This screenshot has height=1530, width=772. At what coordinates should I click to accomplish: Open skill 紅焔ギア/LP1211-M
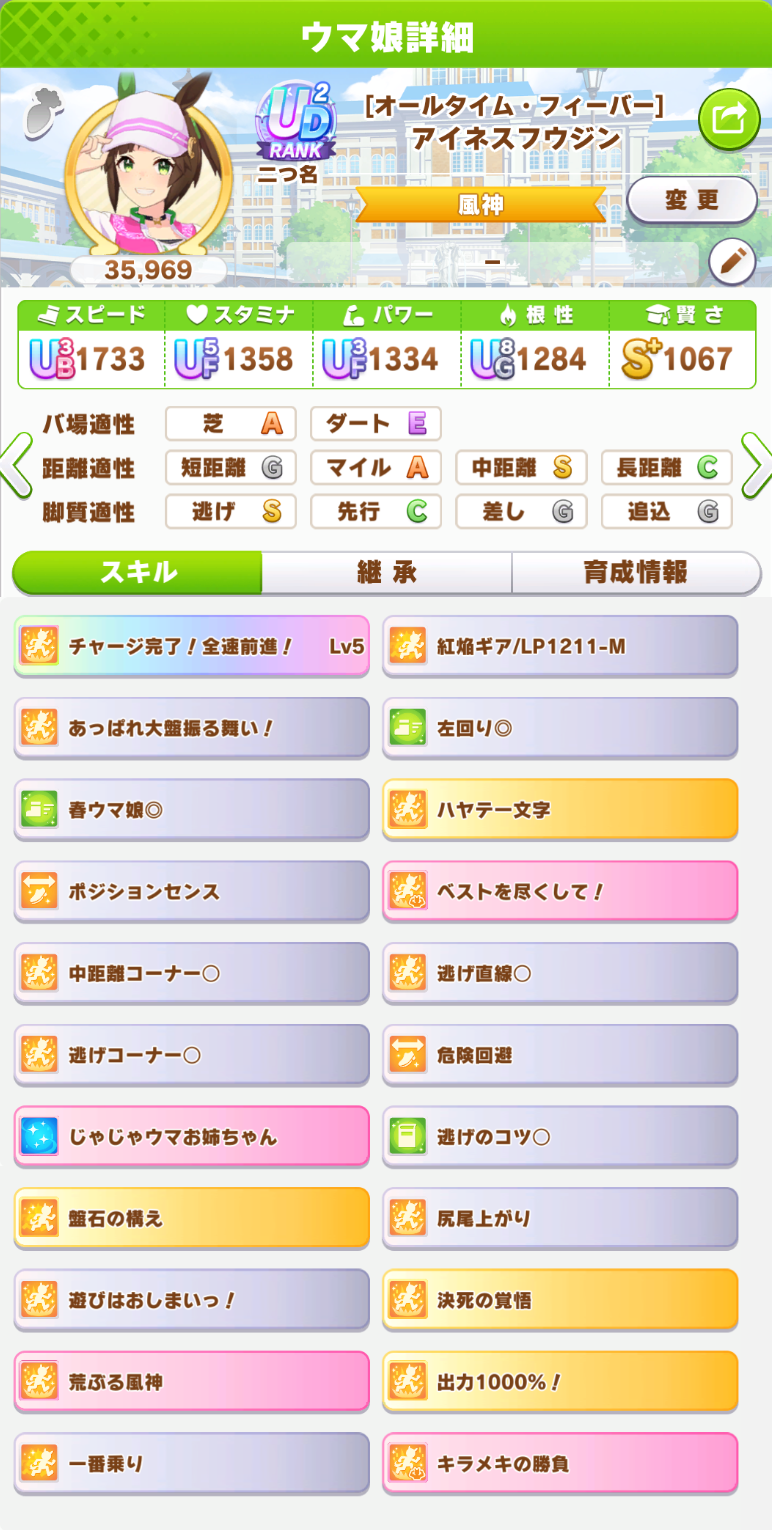click(x=560, y=646)
